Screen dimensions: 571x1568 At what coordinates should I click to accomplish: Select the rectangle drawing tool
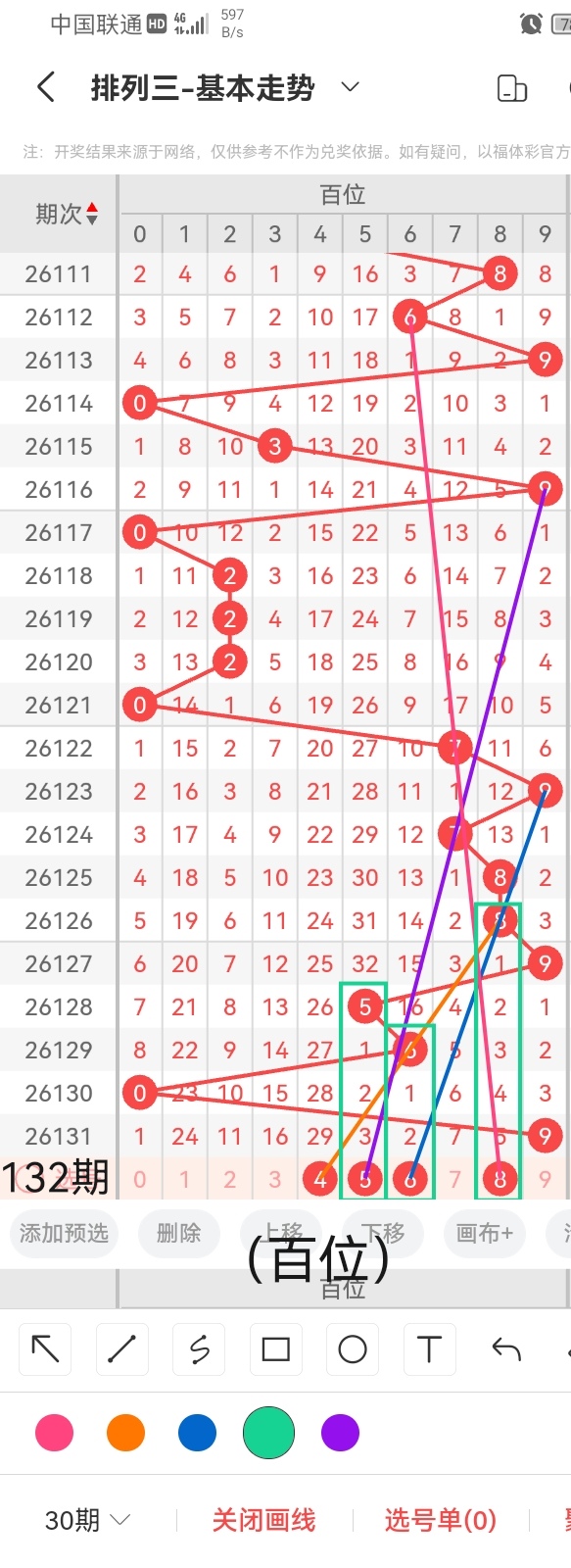pos(276,1349)
